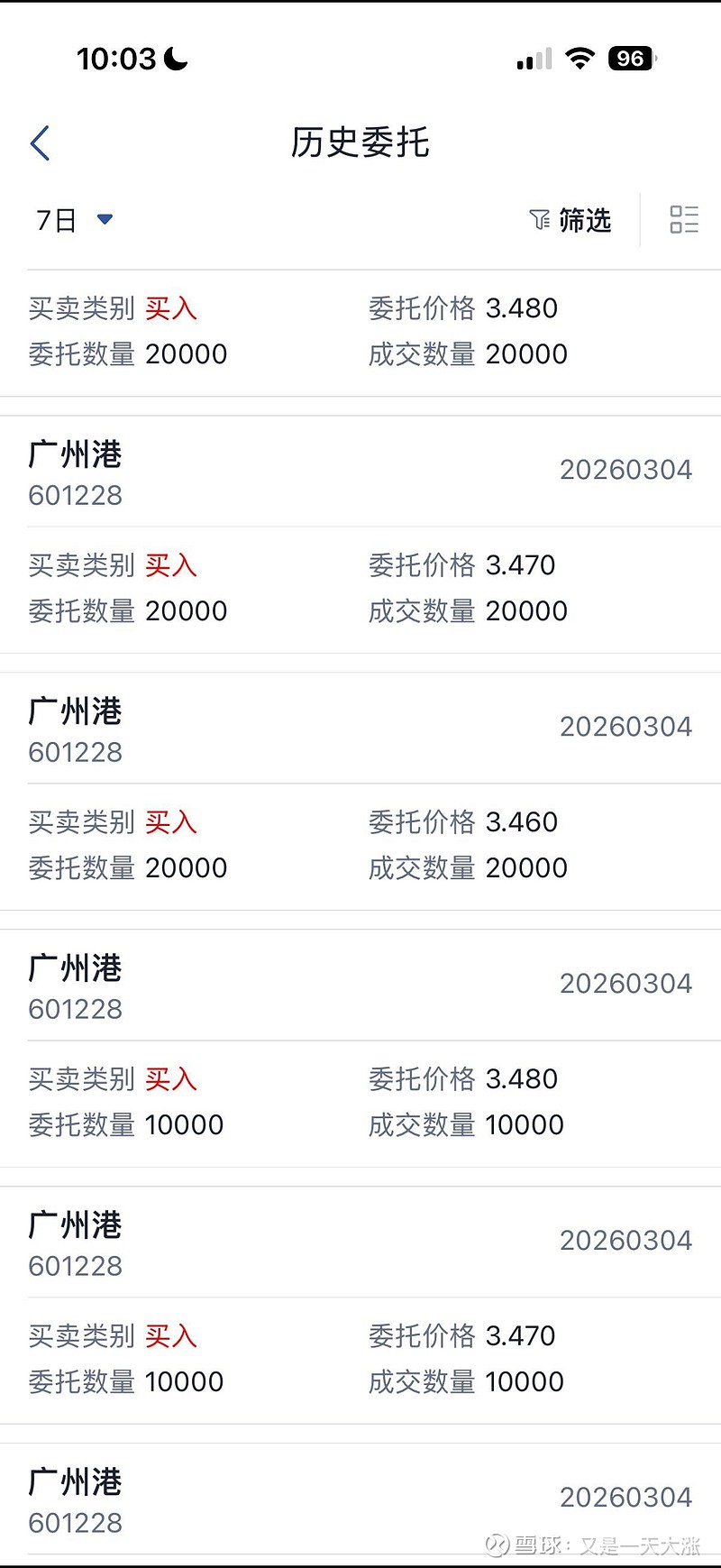The width and height of the screenshot is (721, 1568).
Task: Tap the battery indicator showing 96
Action: [x=631, y=58]
